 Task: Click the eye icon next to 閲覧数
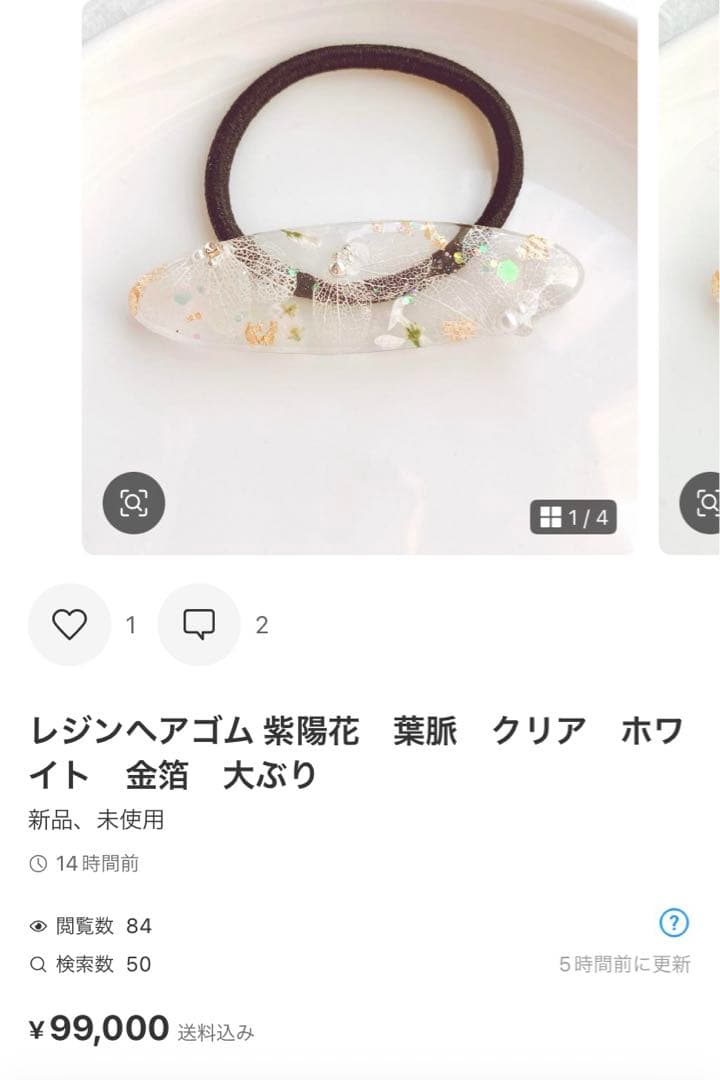[x=36, y=926]
